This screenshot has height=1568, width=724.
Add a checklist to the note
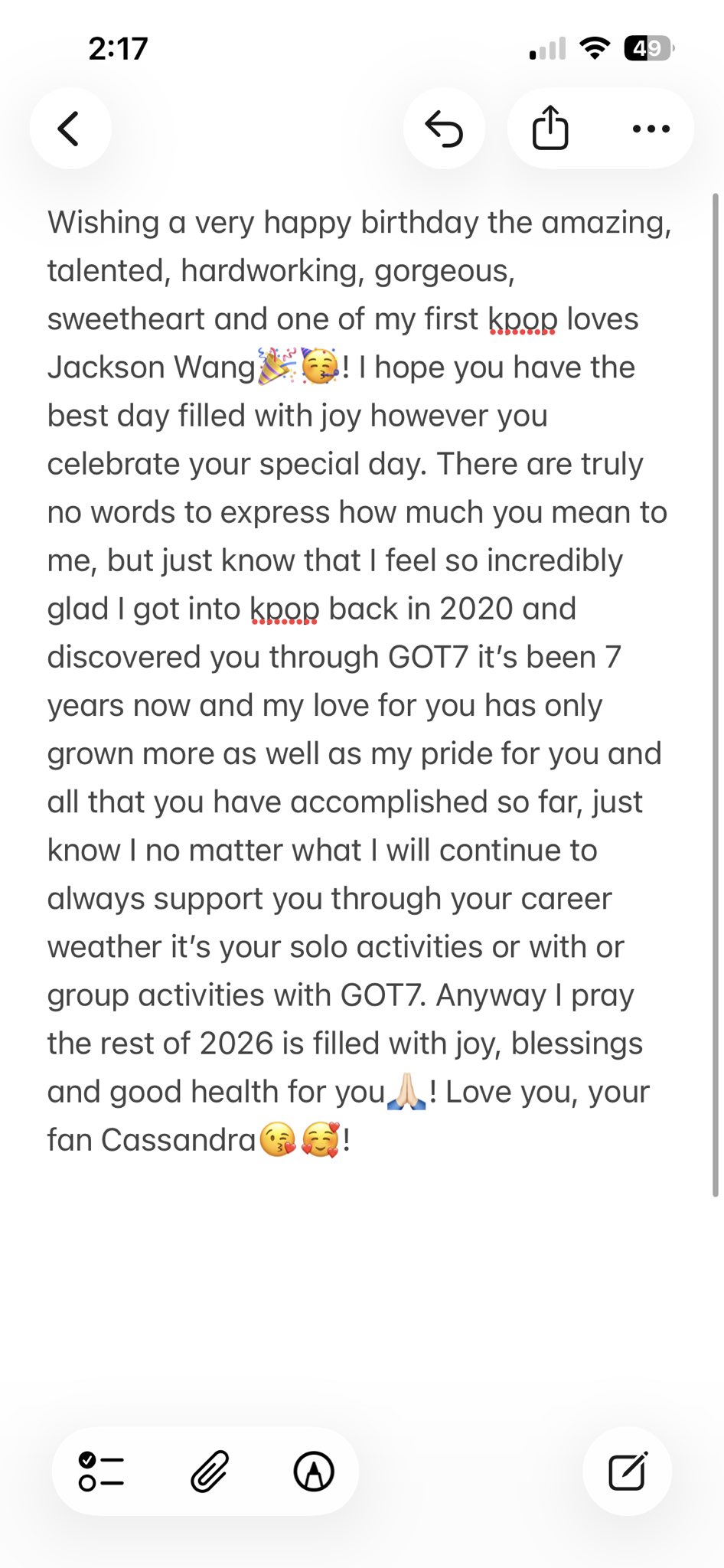tap(101, 1472)
